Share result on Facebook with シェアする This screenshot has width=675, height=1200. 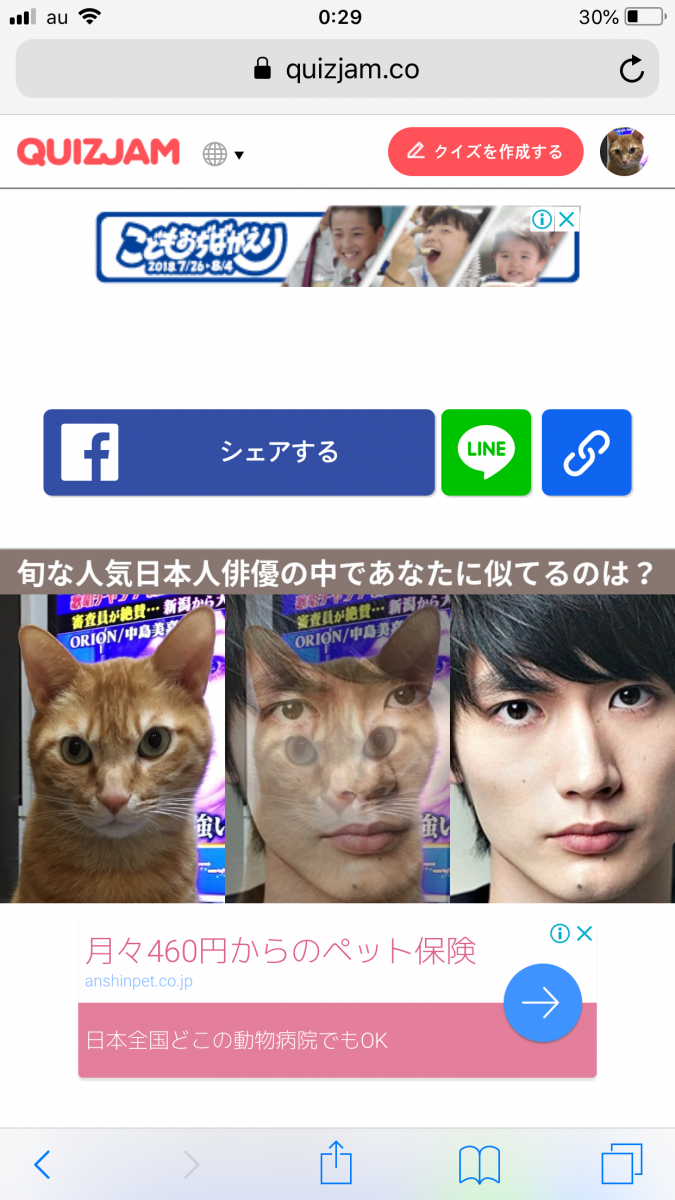[239, 452]
